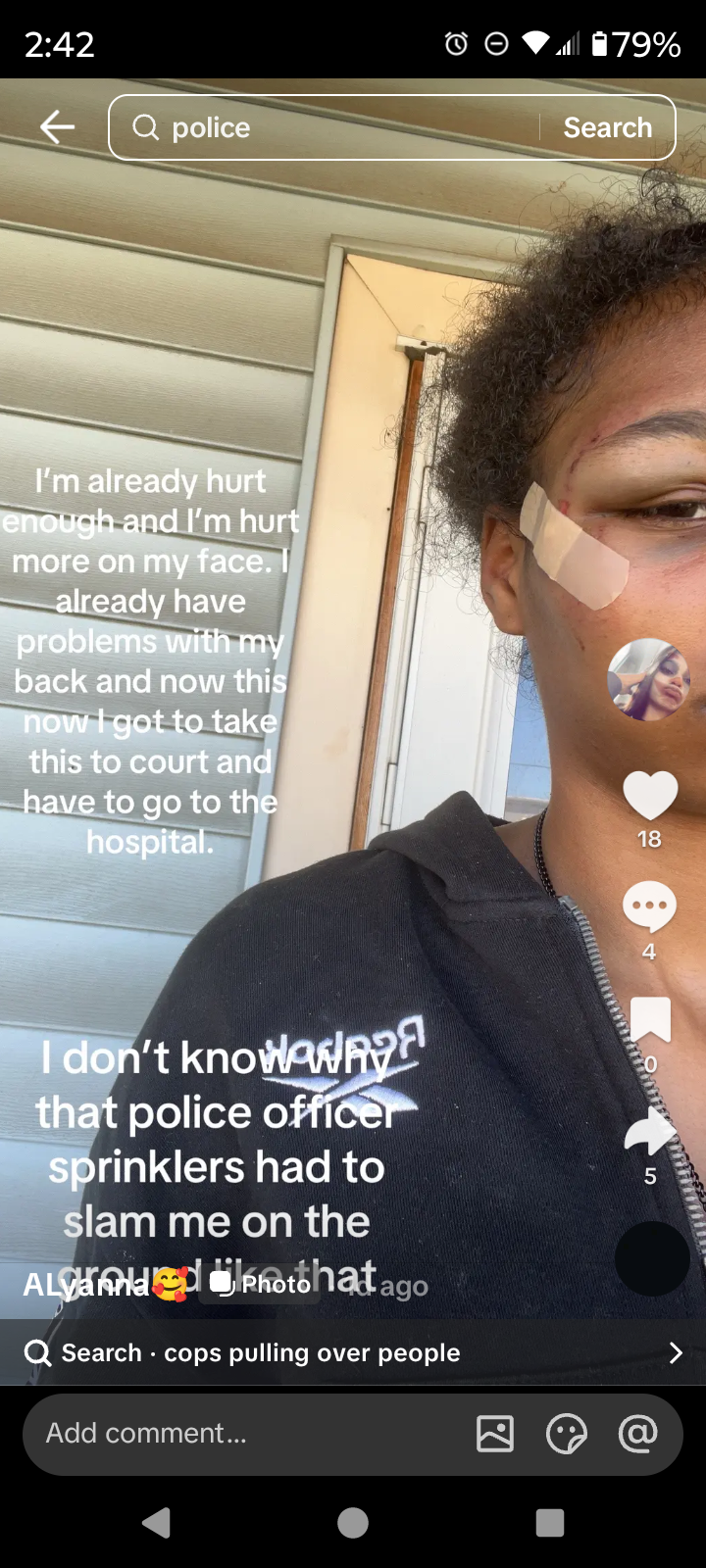Mention someone with the @ icon

tap(637, 1434)
